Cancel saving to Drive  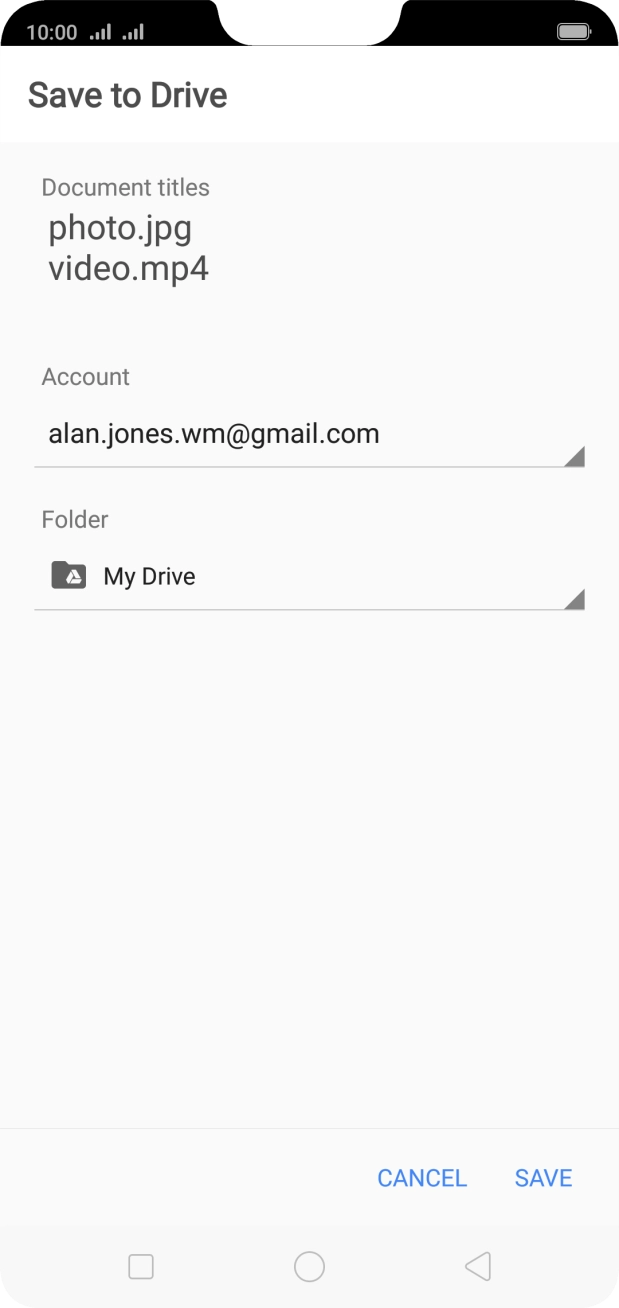(x=421, y=1178)
